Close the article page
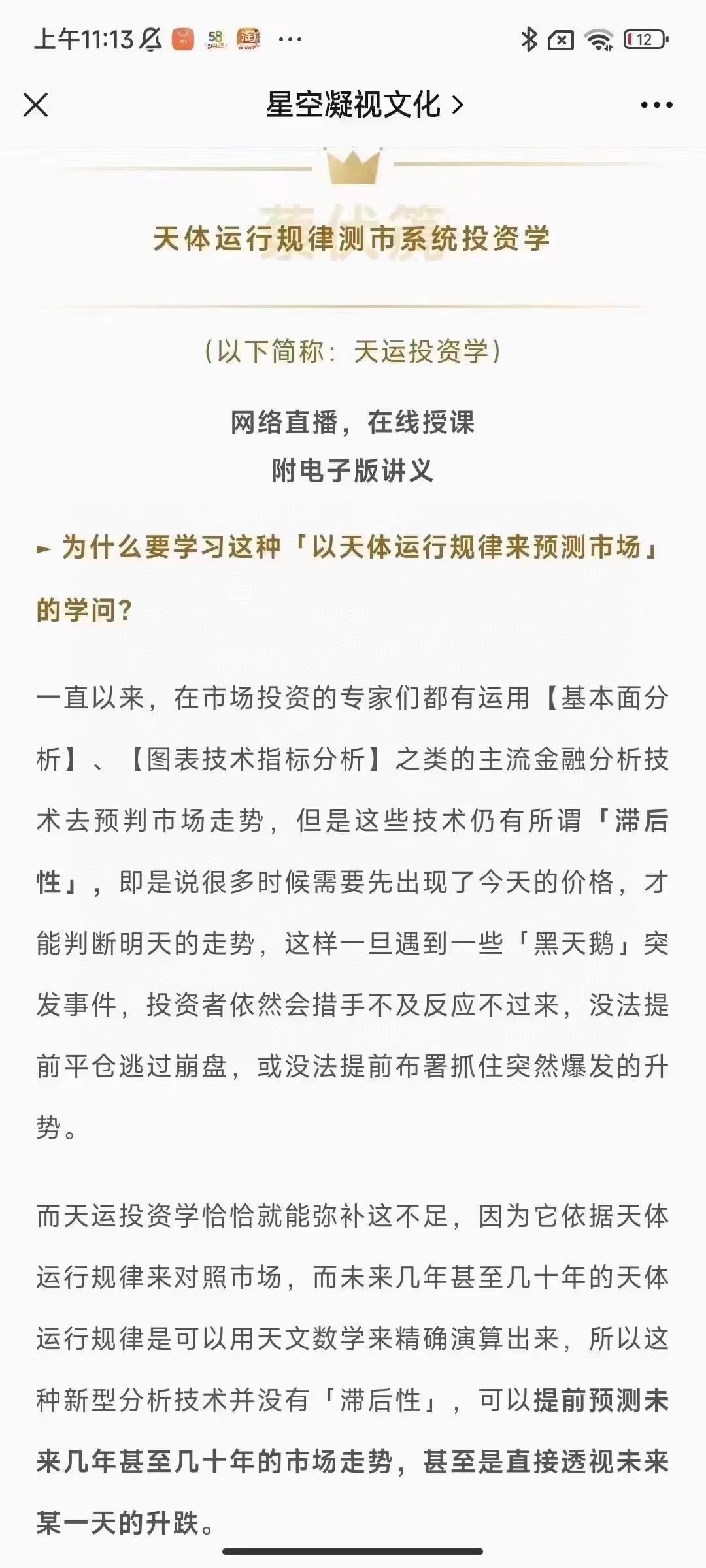The image size is (706, 1568). [36, 105]
